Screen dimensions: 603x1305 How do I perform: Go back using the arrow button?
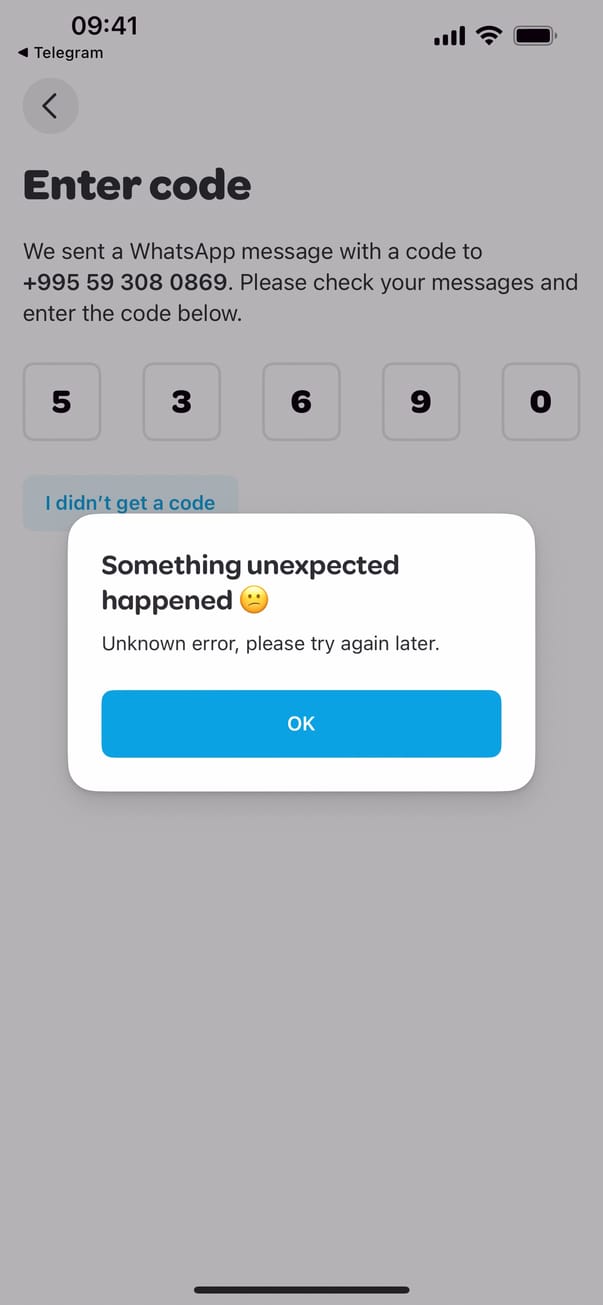(50, 106)
